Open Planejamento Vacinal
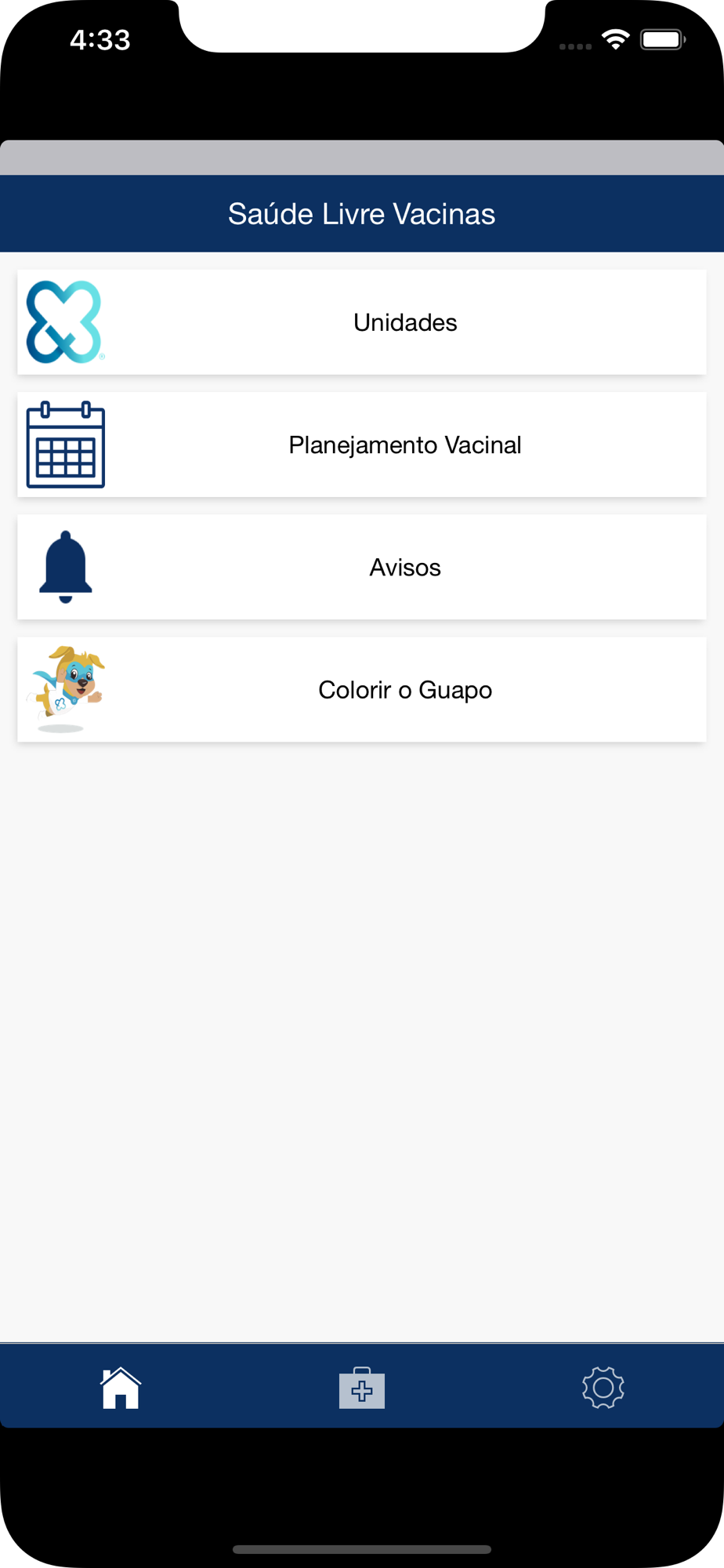This screenshot has height=1568, width=724. coord(362,445)
